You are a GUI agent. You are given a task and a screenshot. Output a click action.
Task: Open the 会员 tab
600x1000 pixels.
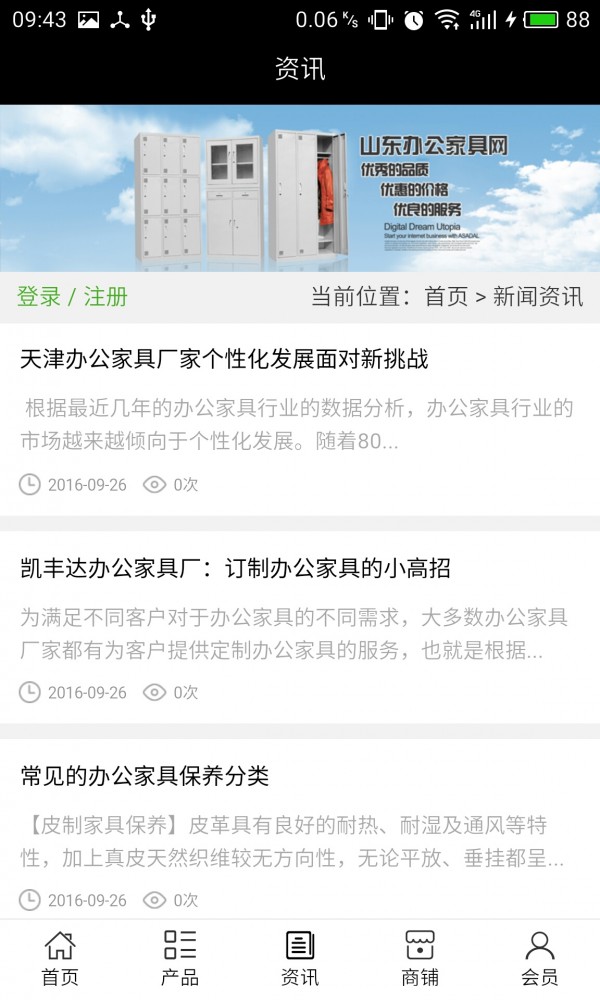(x=540, y=958)
